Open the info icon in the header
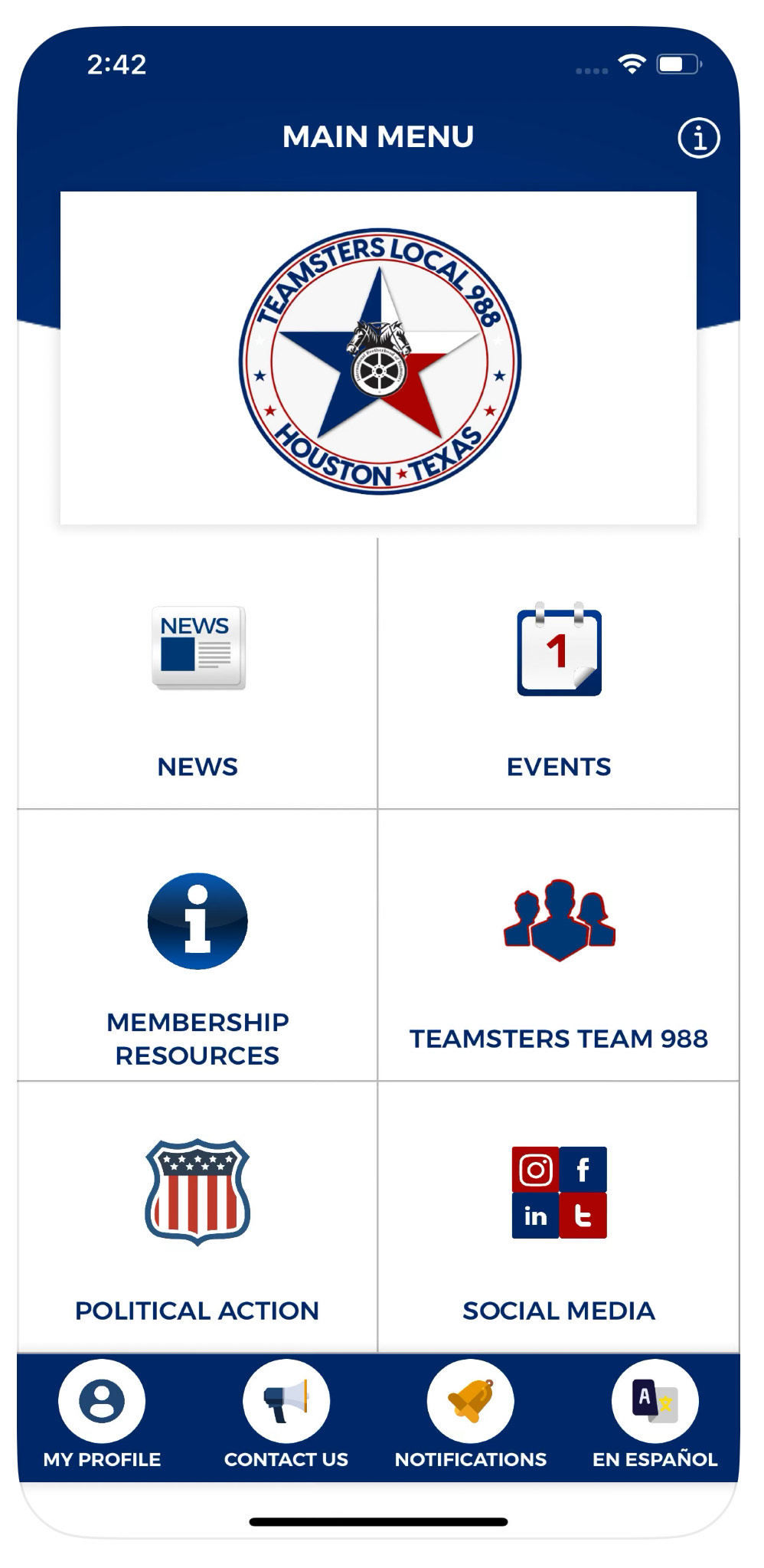The height and width of the screenshot is (1568, 764). tap(698, 139)
